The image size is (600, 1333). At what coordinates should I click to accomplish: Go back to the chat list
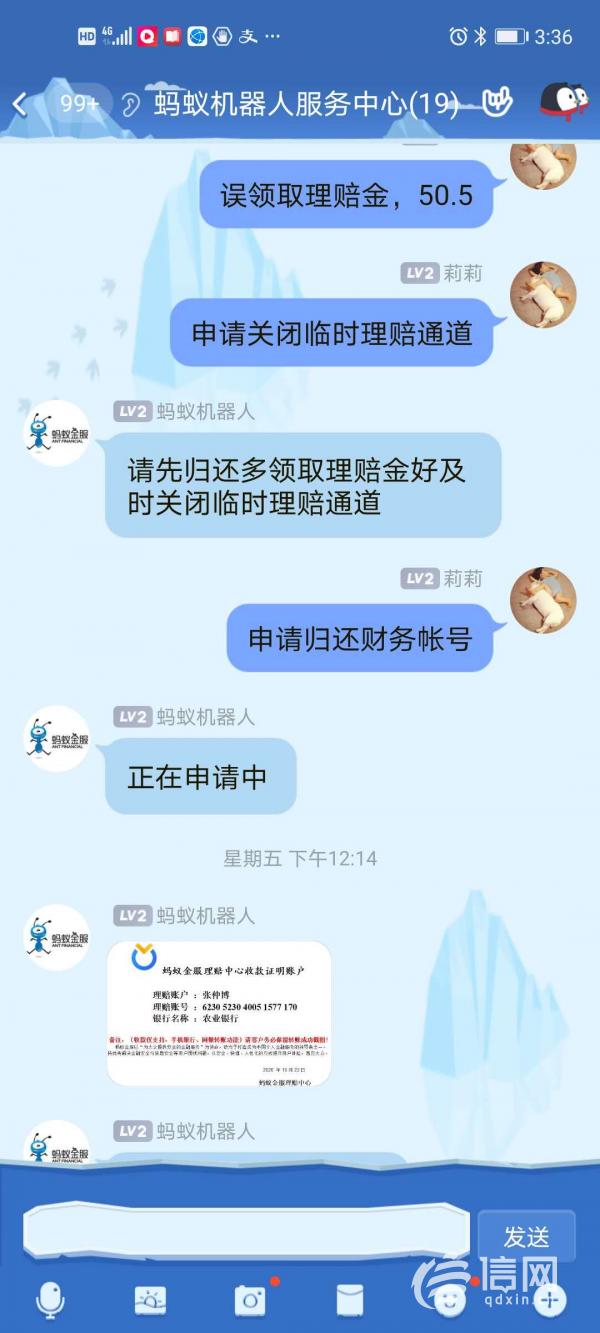pos(20,103)
